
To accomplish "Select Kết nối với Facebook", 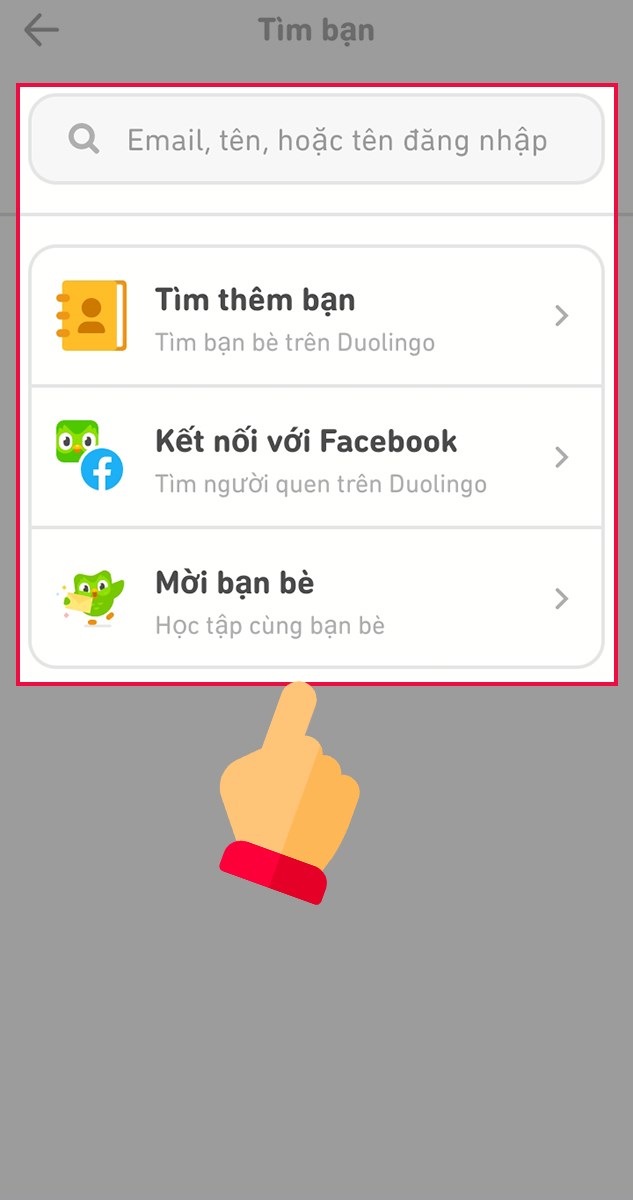I will coord(316,457).
